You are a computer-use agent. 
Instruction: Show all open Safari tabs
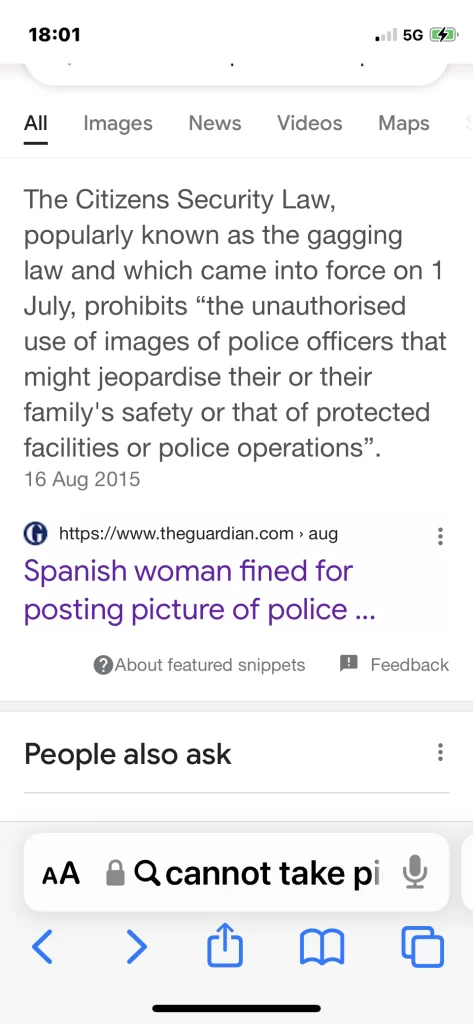coord(422,947)
